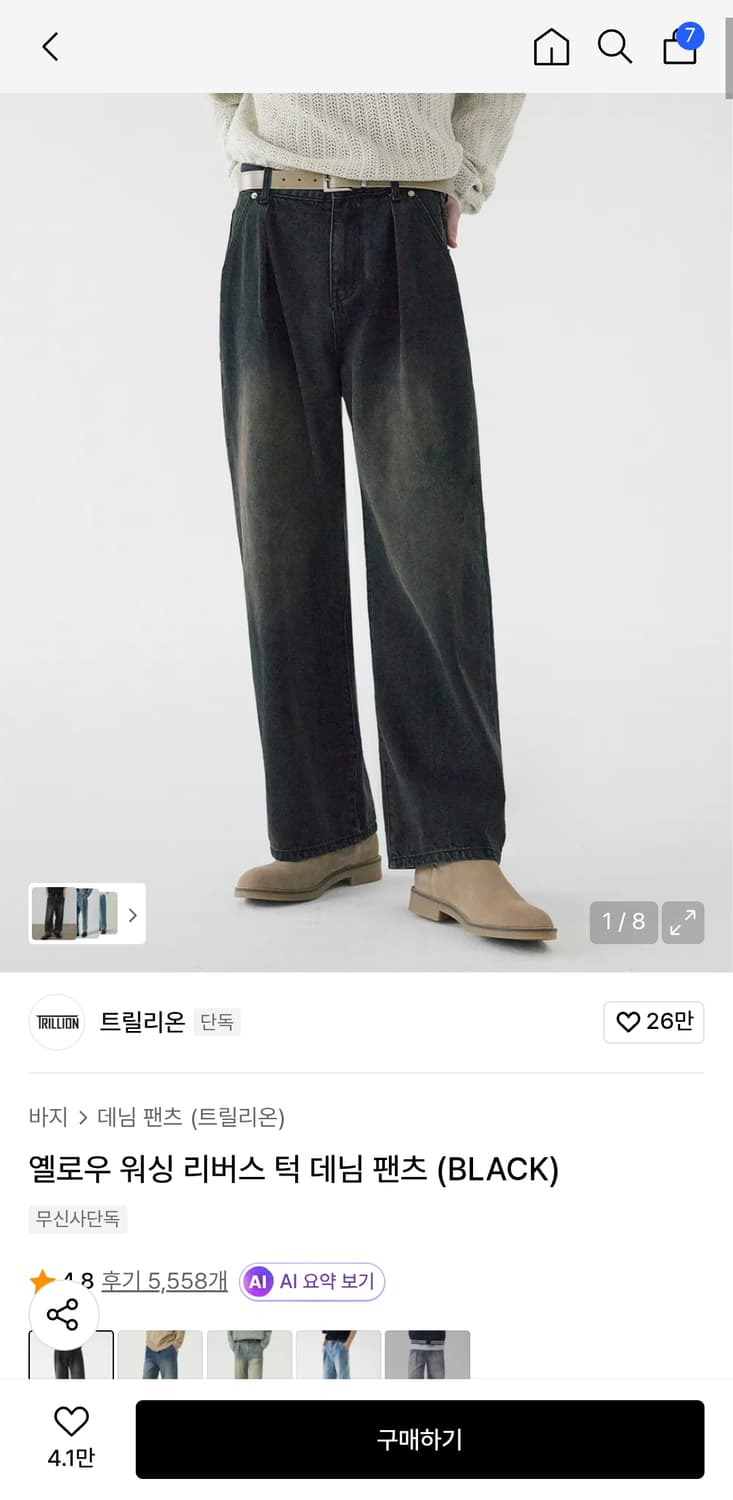Tap the star rating icon
The width and height of the screenshot is (733, 1500).
point(40,1277)
